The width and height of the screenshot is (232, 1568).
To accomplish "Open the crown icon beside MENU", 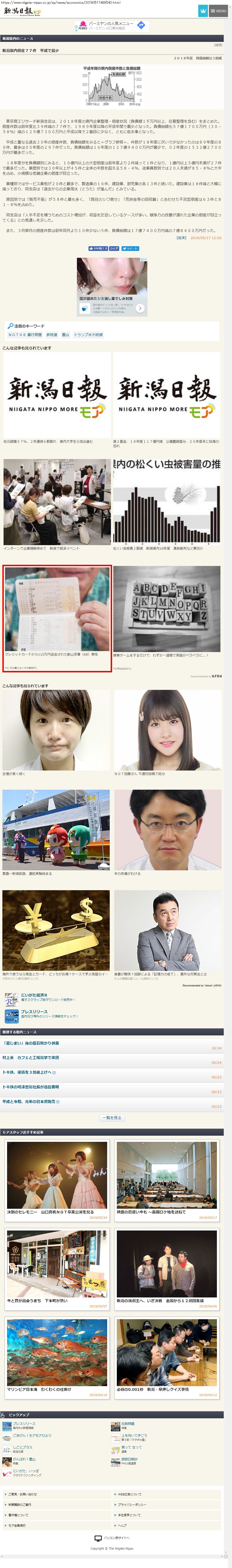I will point(203,11).
